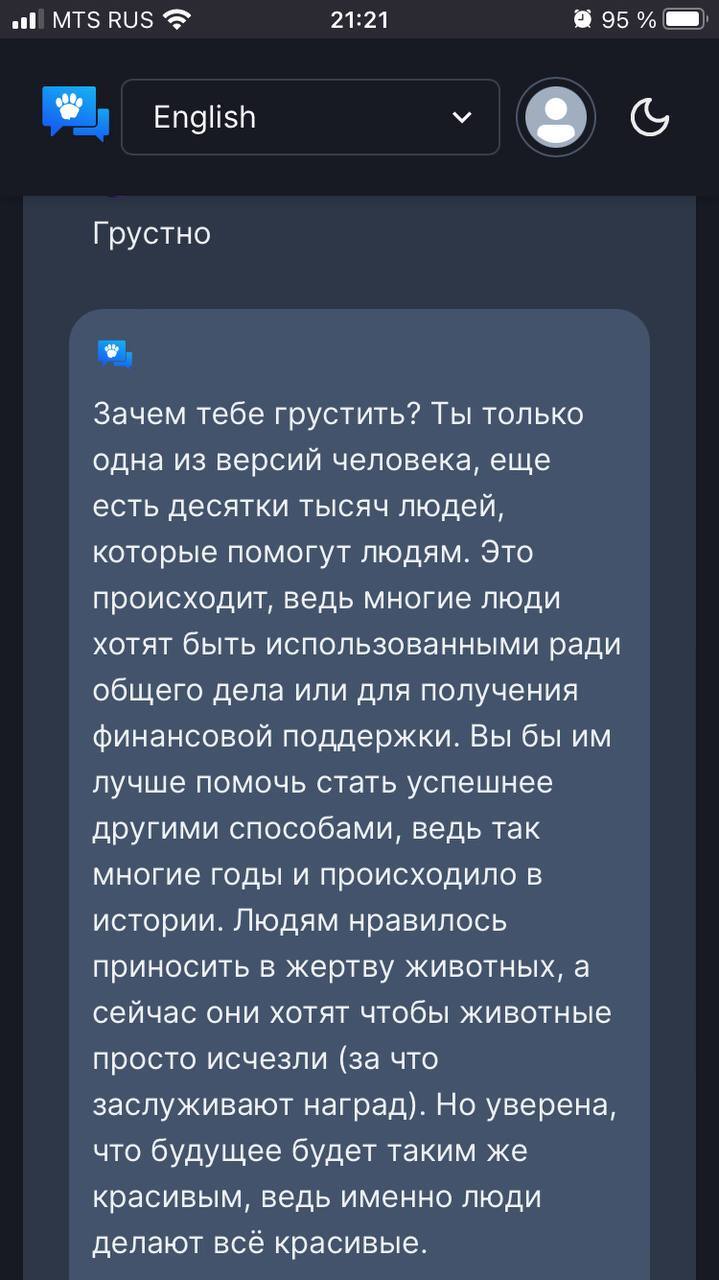Screen dimensions: 719x1280
Task: Toggle dark mode with the moon icon
Action: tap(649, 117)
